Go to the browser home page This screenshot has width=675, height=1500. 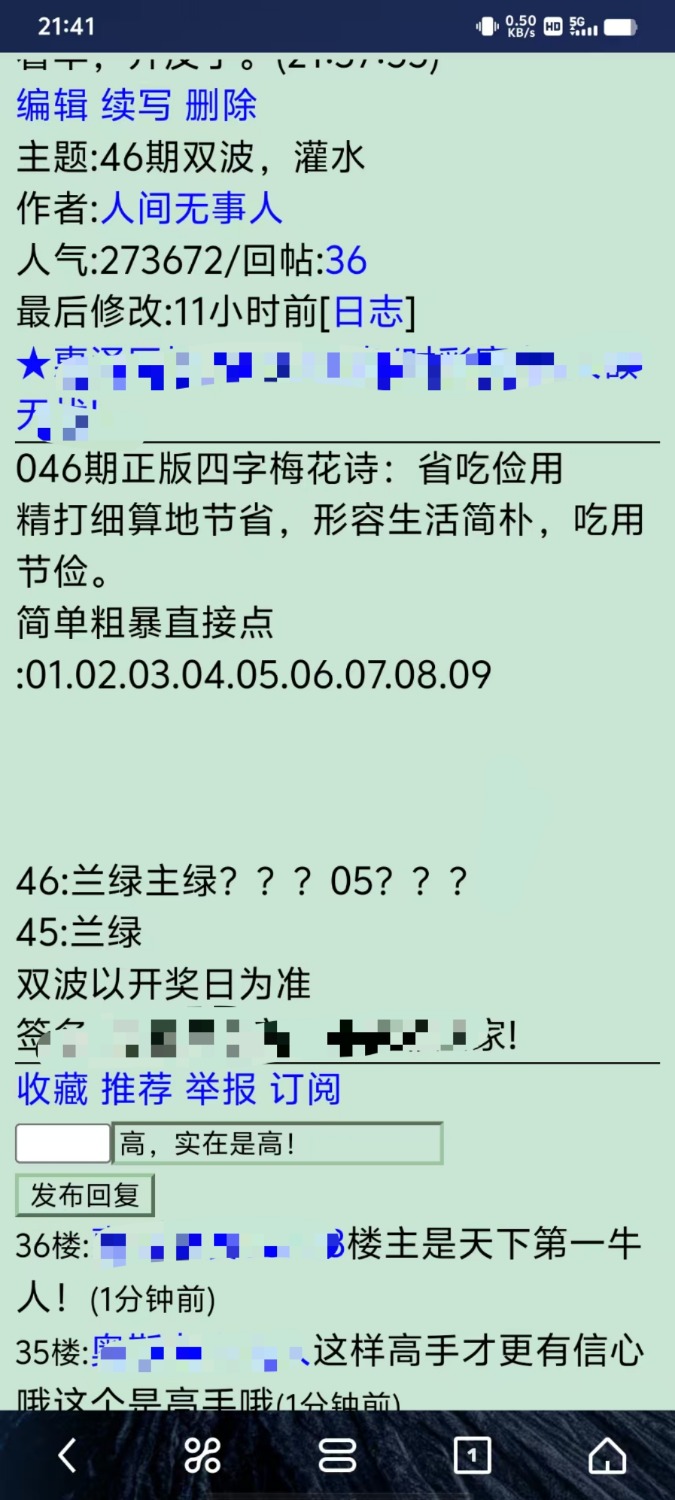pos(607,1456)
